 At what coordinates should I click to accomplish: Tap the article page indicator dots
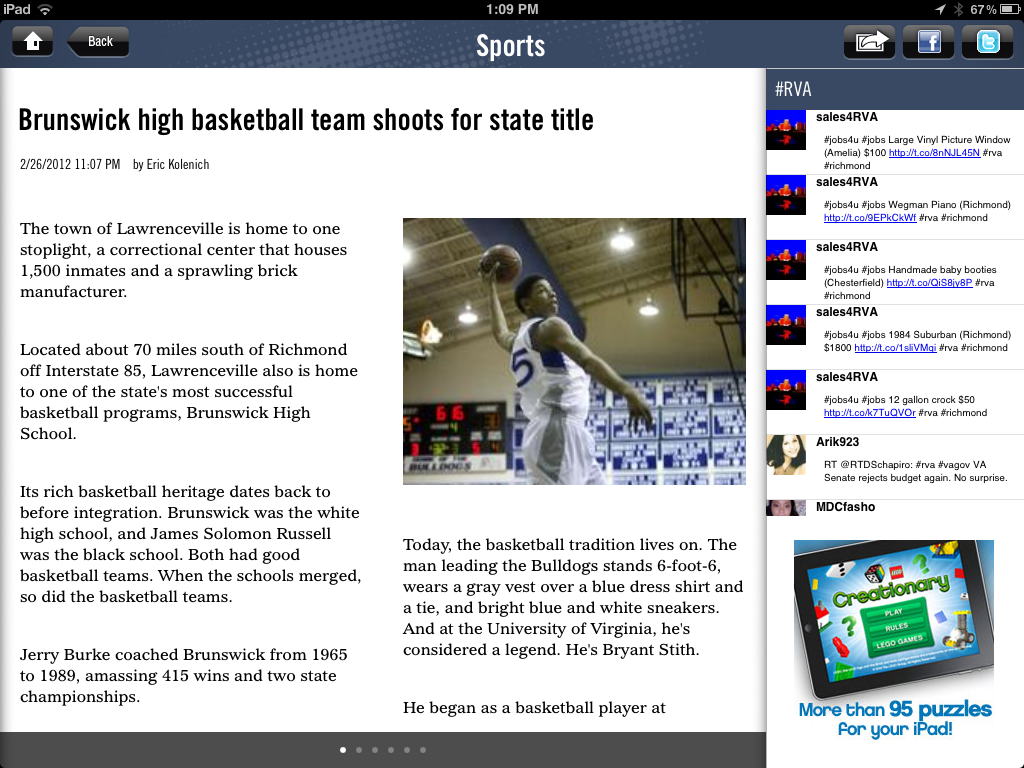coord(383,749)
